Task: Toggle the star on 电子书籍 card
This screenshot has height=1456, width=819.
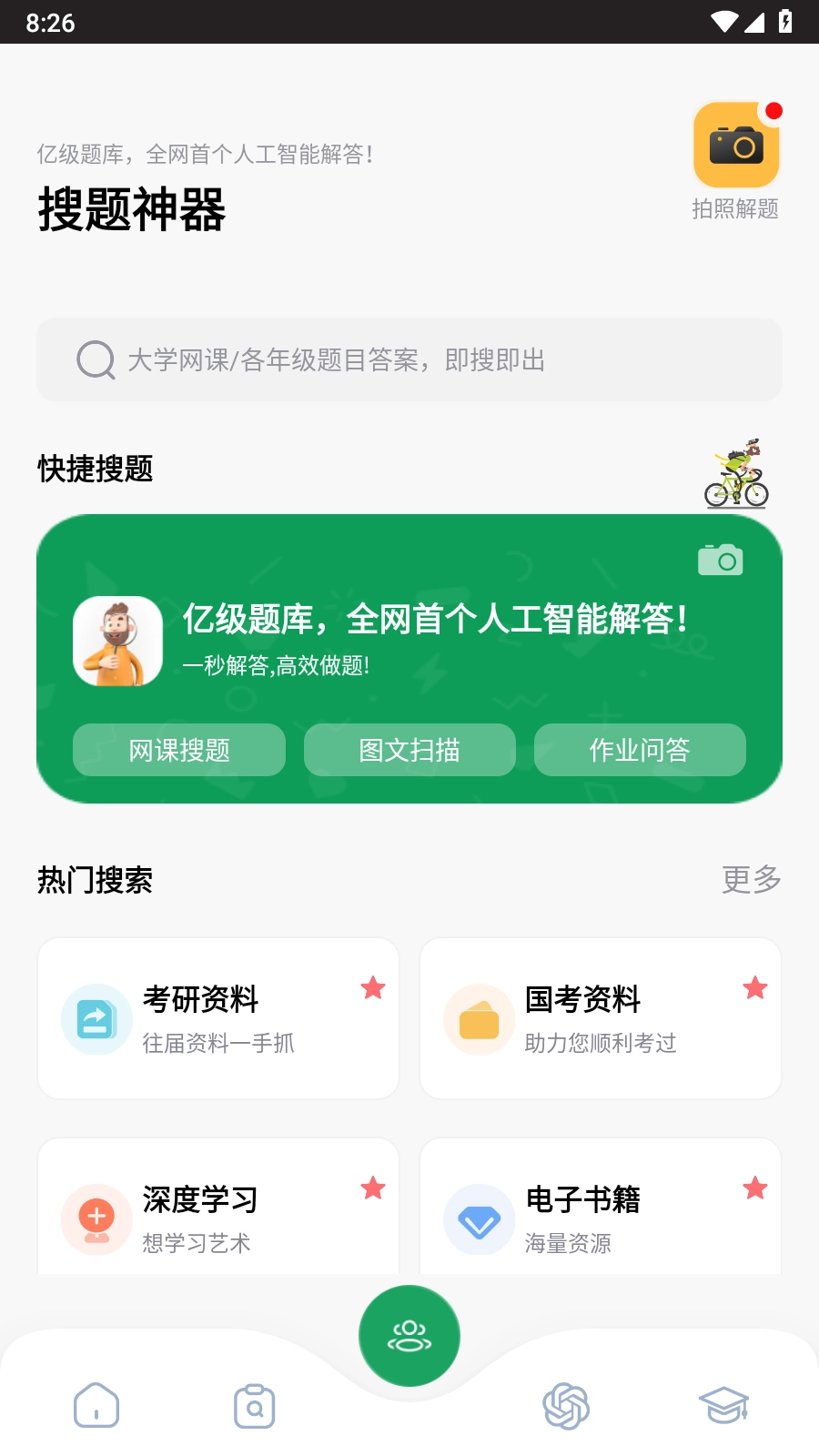Action: (x=755, y=1188)
